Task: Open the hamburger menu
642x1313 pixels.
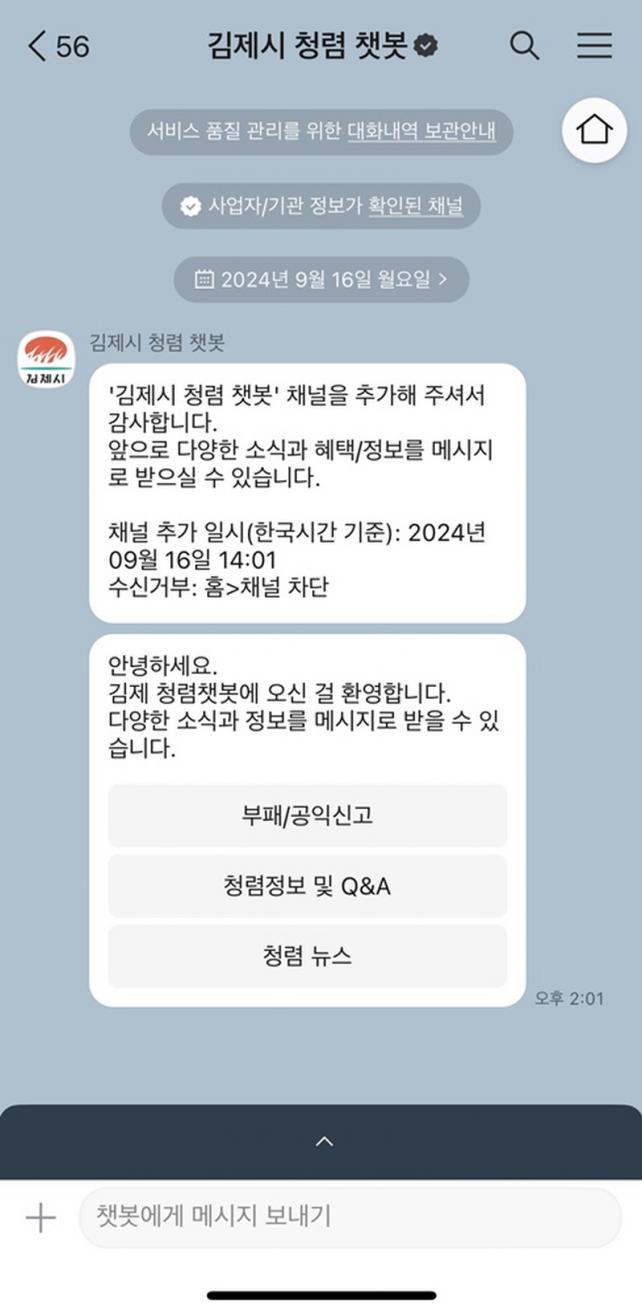Action: tap(594, 46)
